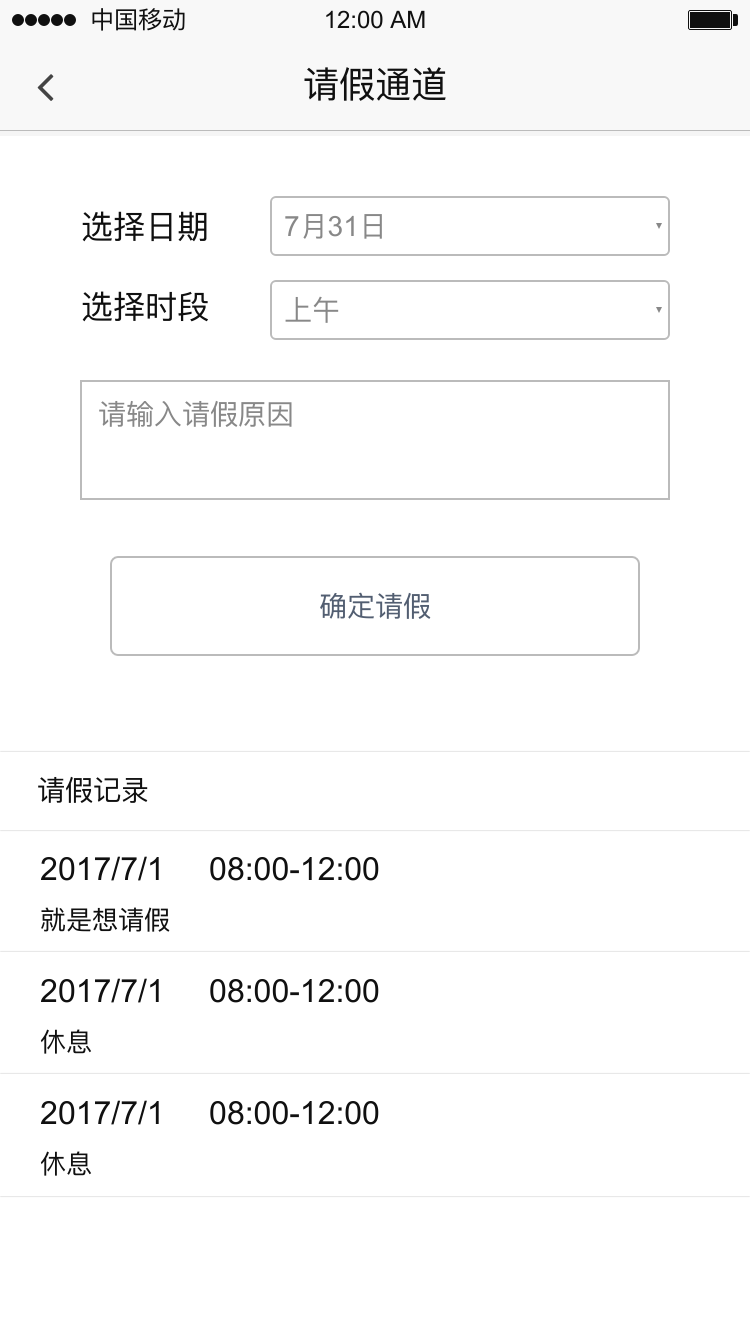Go back from the 请假通道 page
This screenshot has height=1334, width=750.
[x=46, y=87]
